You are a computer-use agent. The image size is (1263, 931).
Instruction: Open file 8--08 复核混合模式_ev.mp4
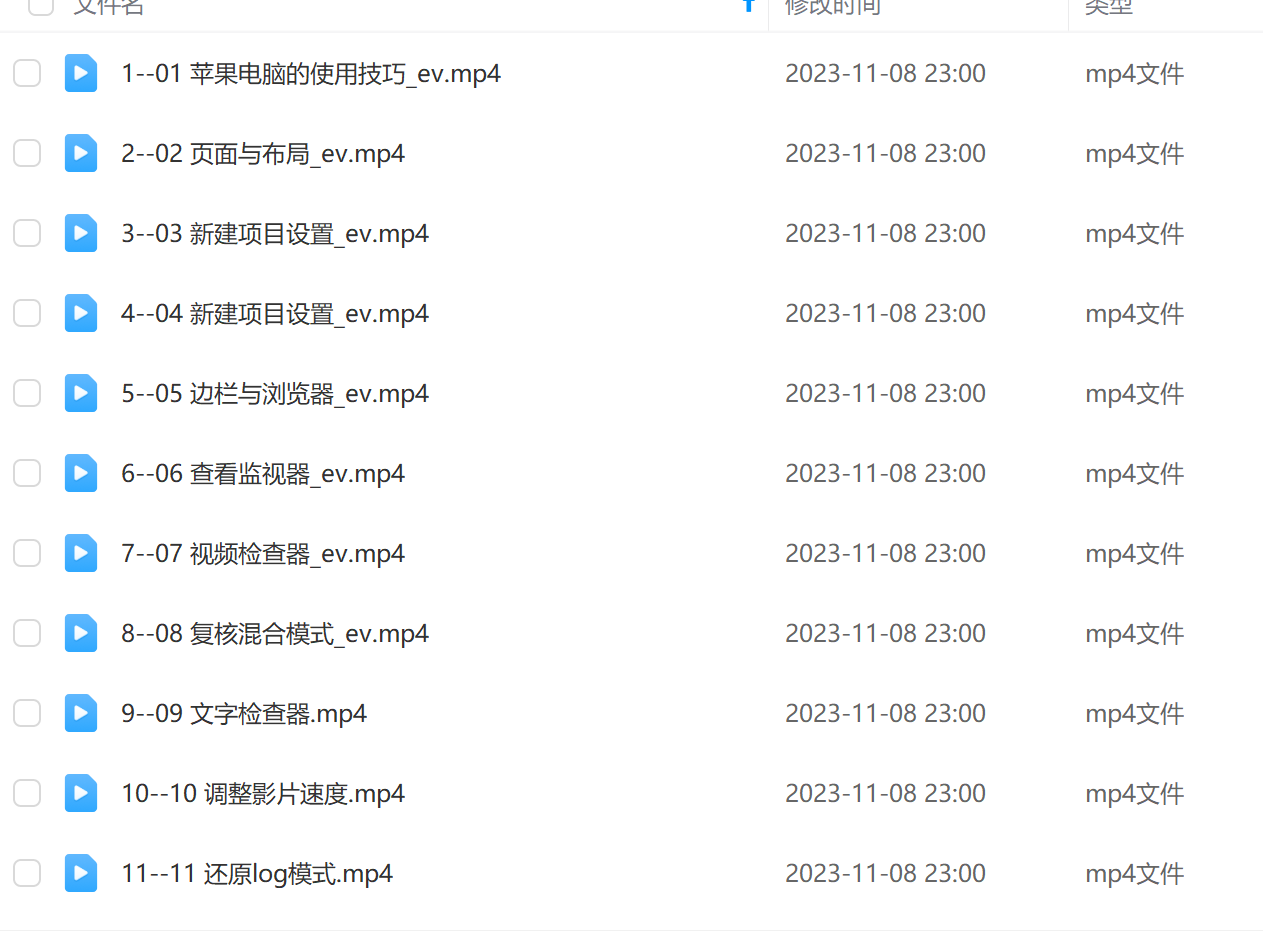[274, 634]
